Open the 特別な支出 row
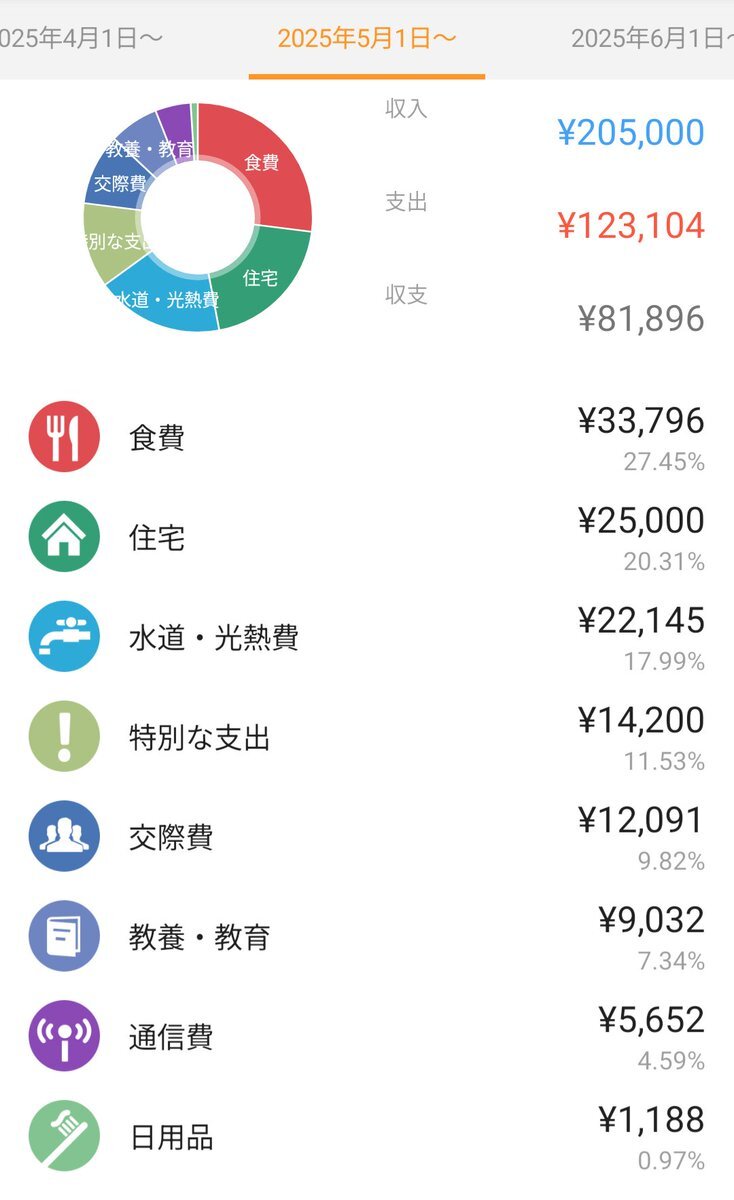The image size is (734, 1200). (367, 737)
